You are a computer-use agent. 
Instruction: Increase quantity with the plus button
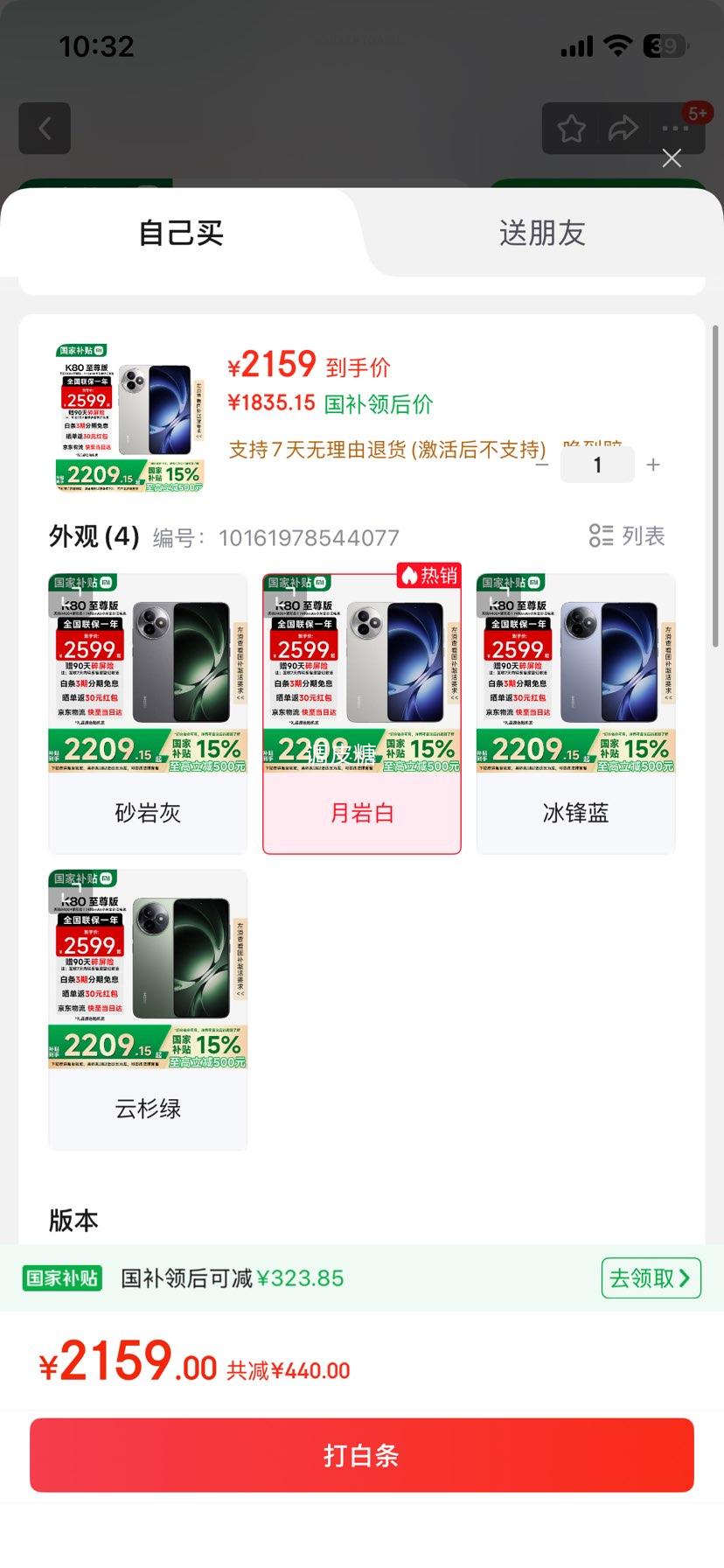point(653,465)
